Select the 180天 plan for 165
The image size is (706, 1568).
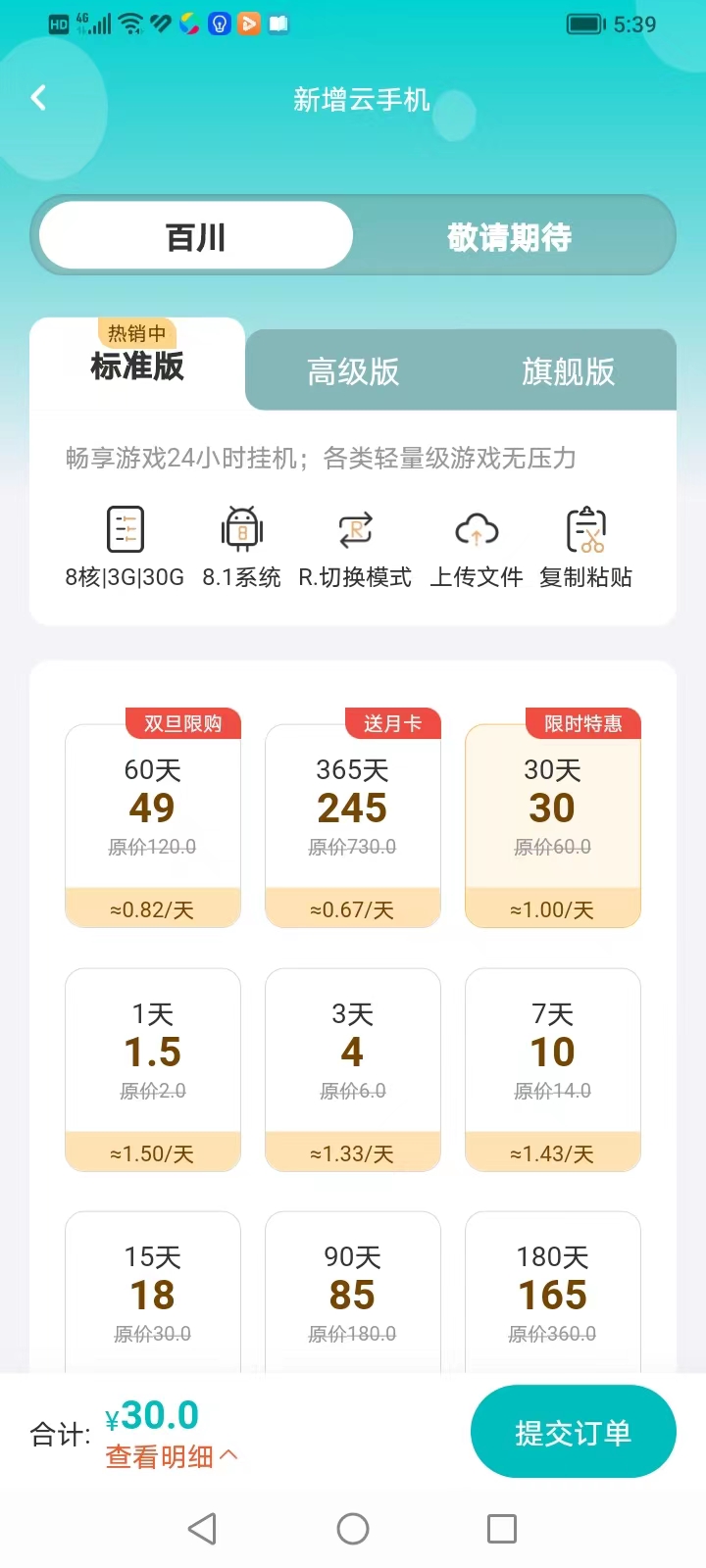552,1294
